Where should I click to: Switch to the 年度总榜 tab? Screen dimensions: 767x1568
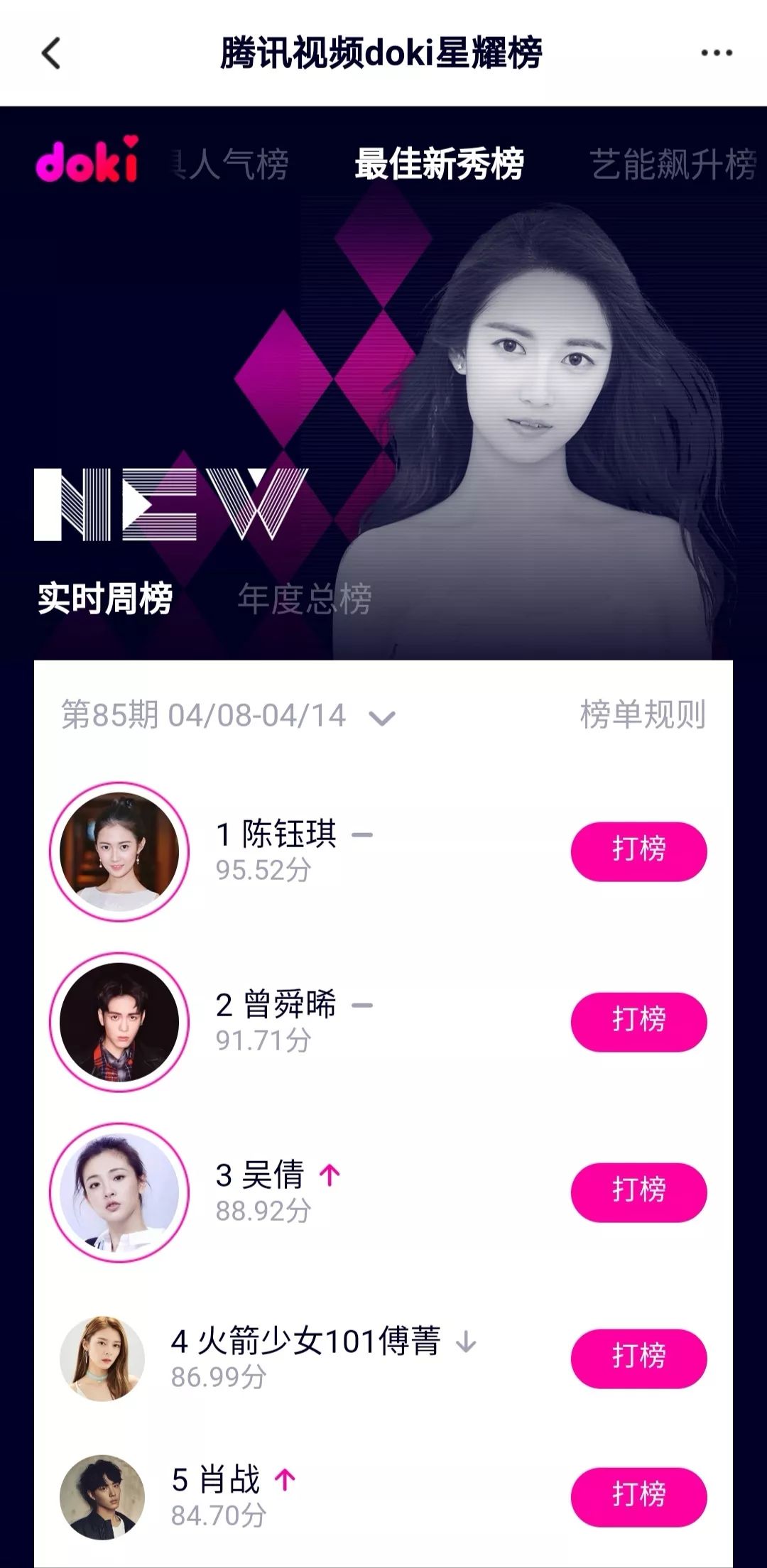tap(304, 598)
